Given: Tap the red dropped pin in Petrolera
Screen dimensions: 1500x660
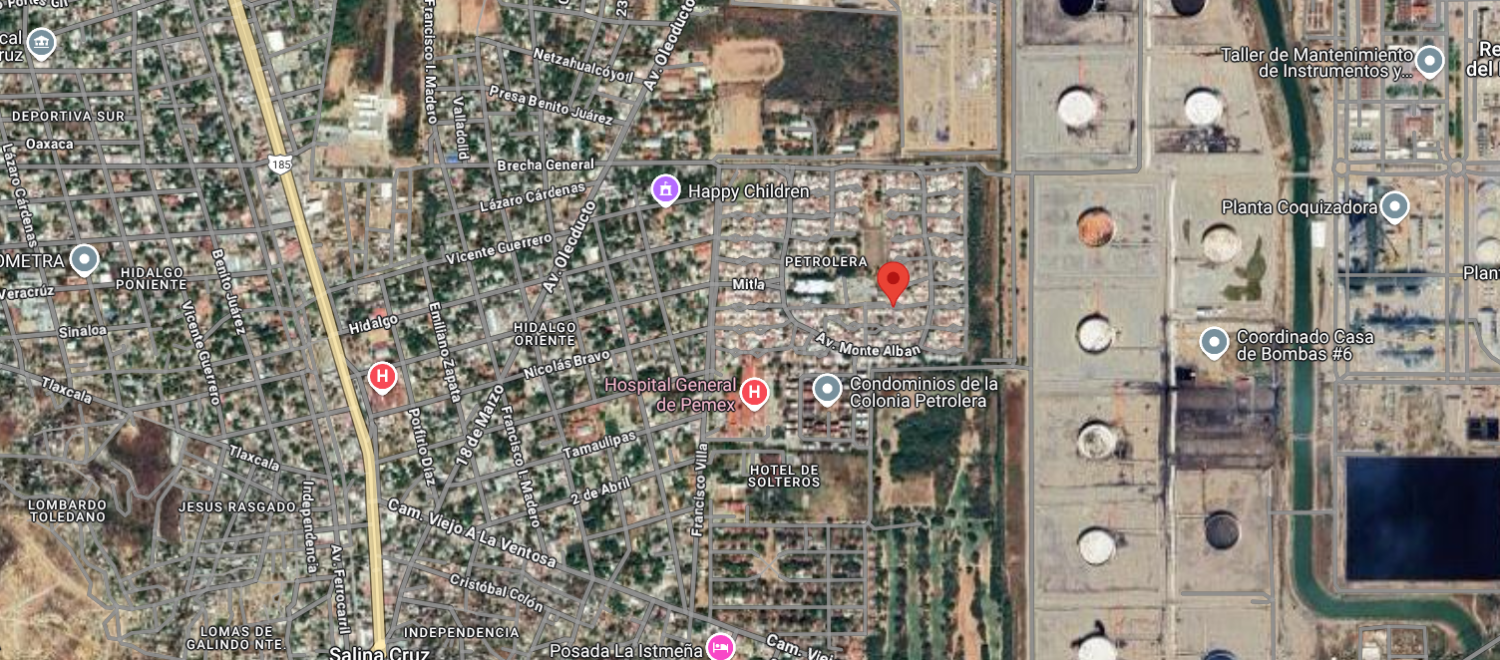Looking at the screenshot, I should point(893,281).
